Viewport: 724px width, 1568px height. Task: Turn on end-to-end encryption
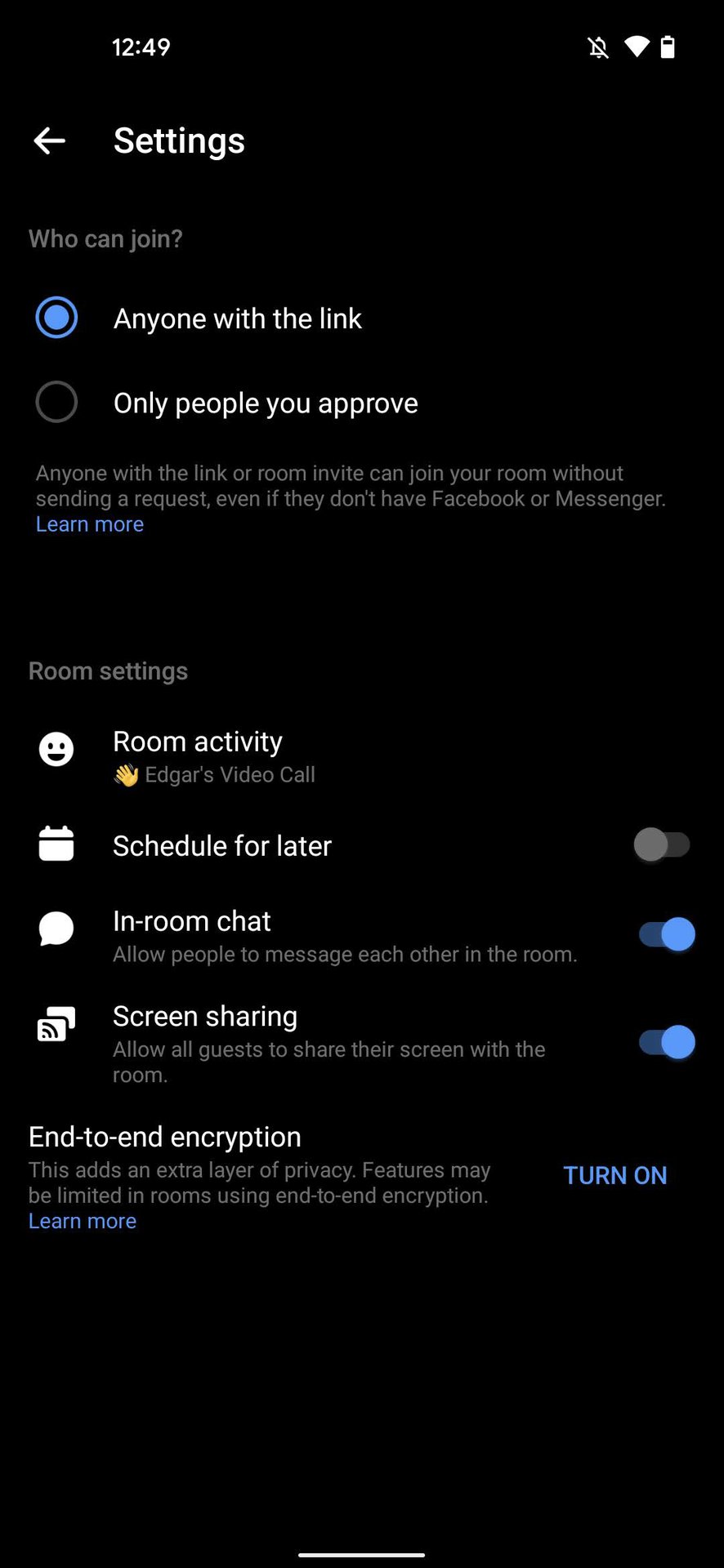tap(615, 1175)
